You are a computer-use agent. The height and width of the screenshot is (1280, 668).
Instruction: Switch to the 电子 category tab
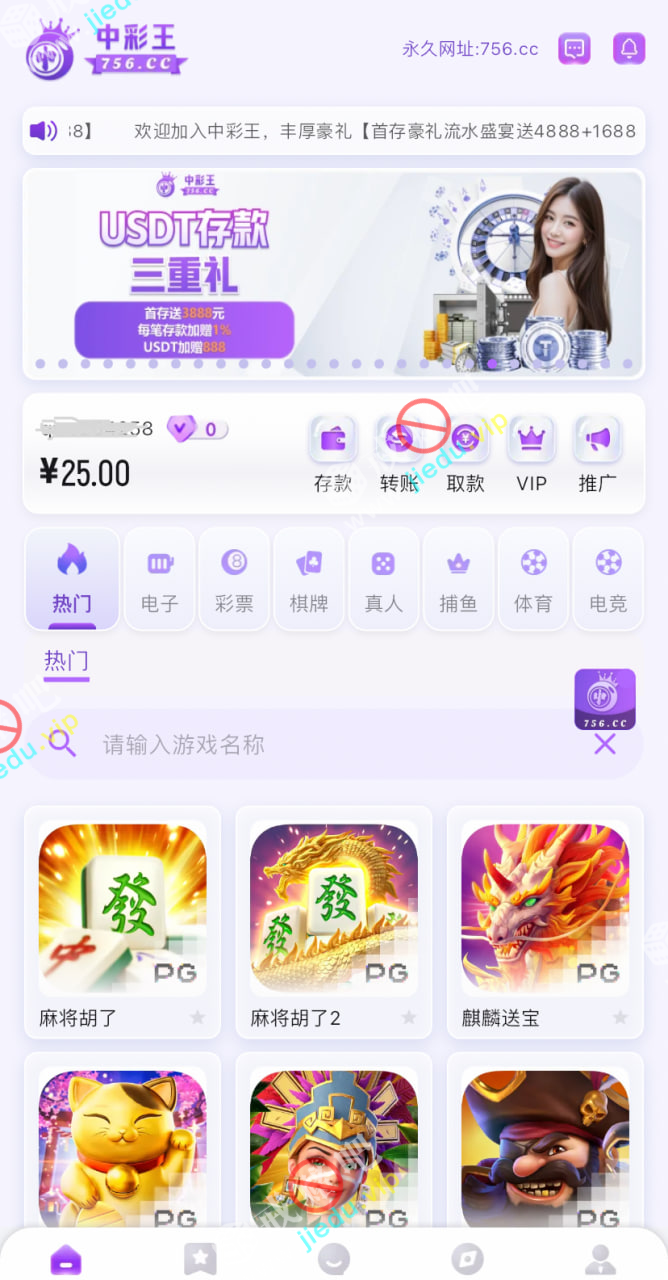[x=160, y=580]
